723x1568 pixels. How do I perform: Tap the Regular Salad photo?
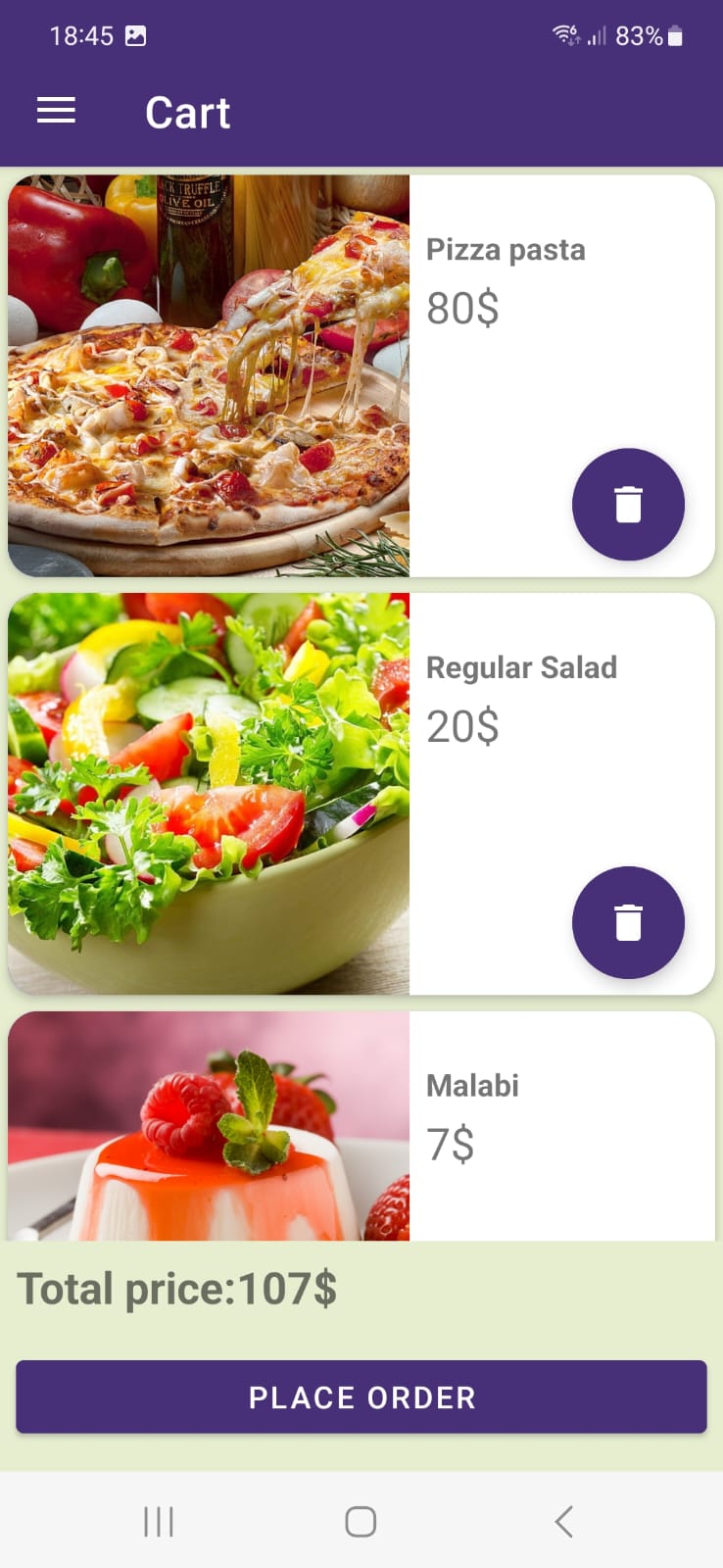209,792
